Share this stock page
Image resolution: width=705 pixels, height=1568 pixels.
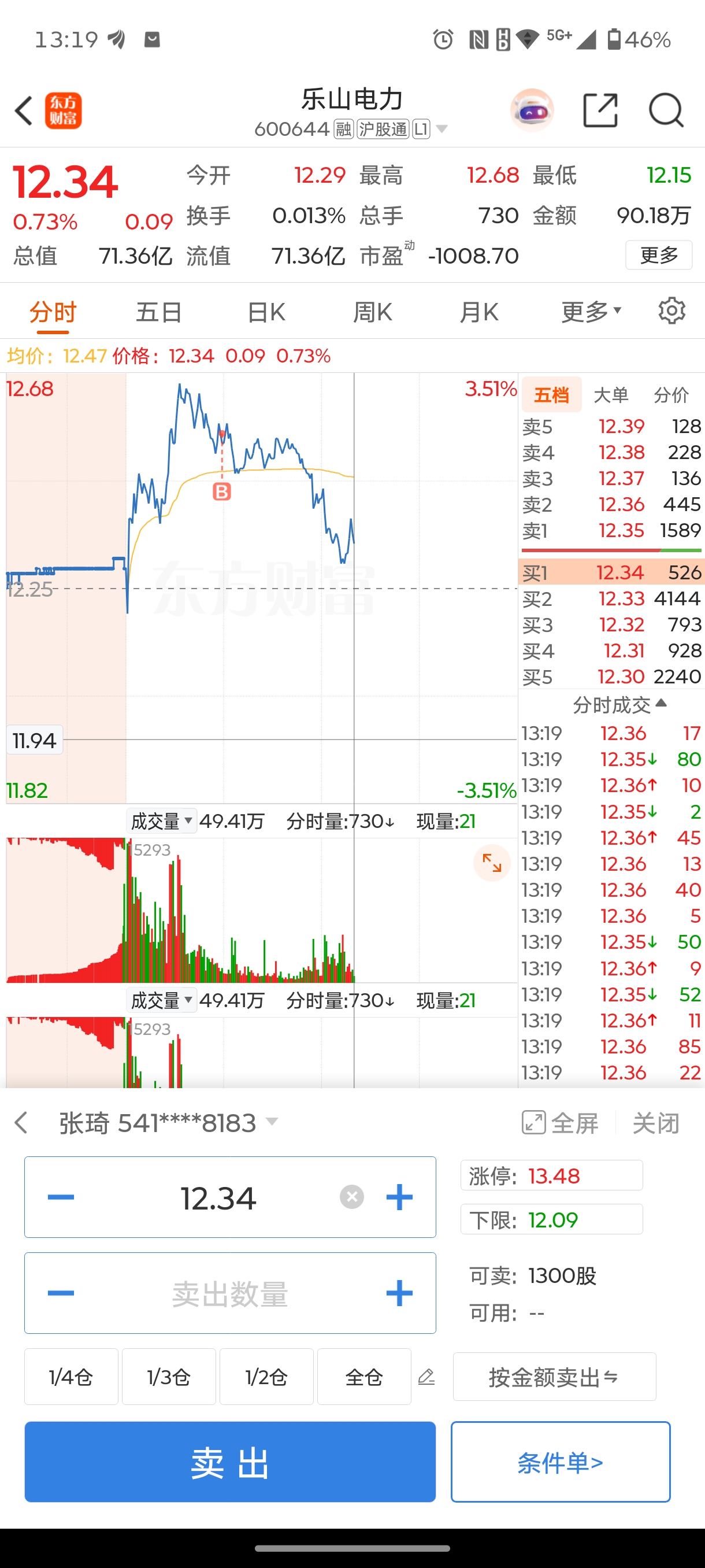point(600,110)
